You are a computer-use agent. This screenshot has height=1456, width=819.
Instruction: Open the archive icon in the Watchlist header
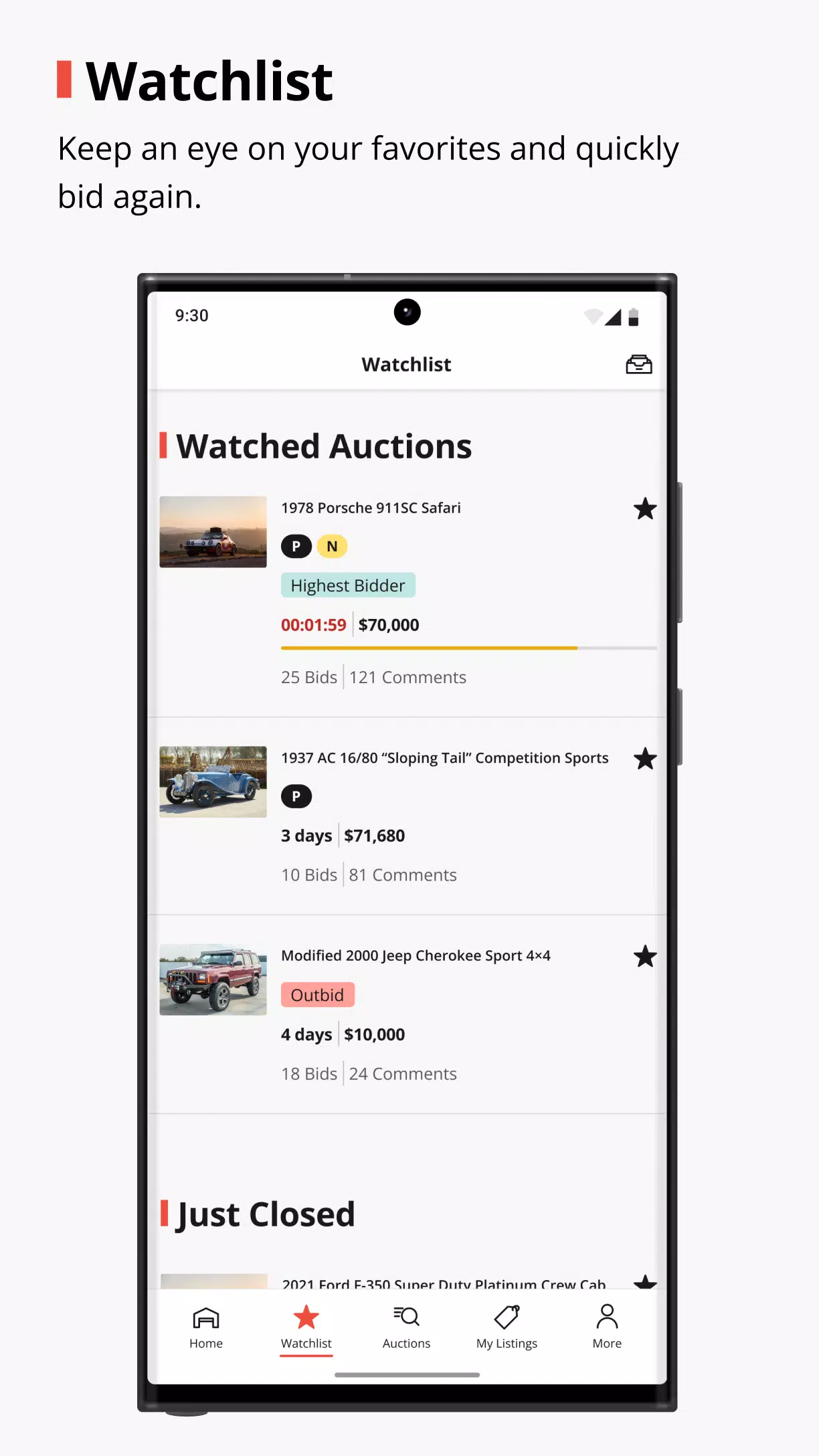(640, 363)
